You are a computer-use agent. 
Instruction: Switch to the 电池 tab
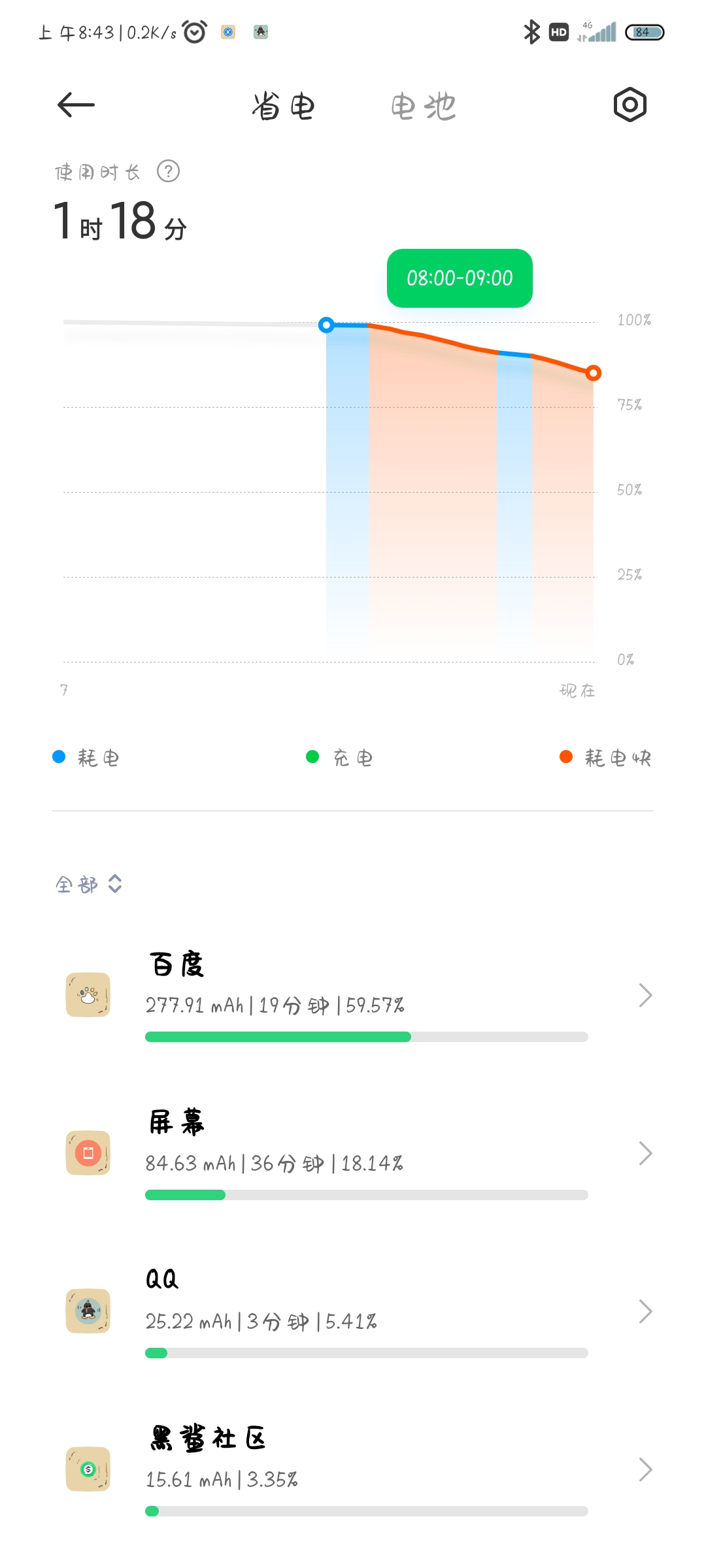tap(423, 106)
